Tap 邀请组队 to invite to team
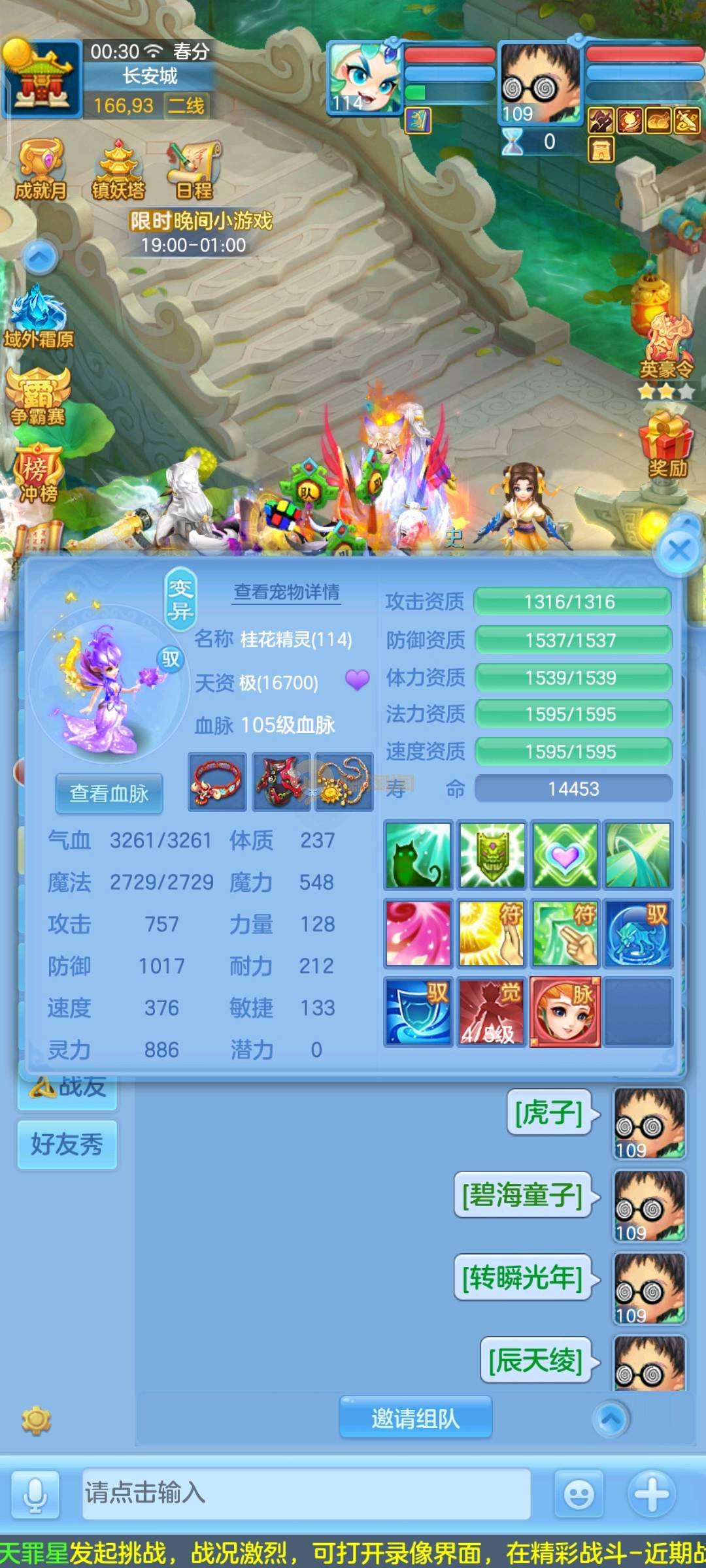 [x=416, y=1418]
